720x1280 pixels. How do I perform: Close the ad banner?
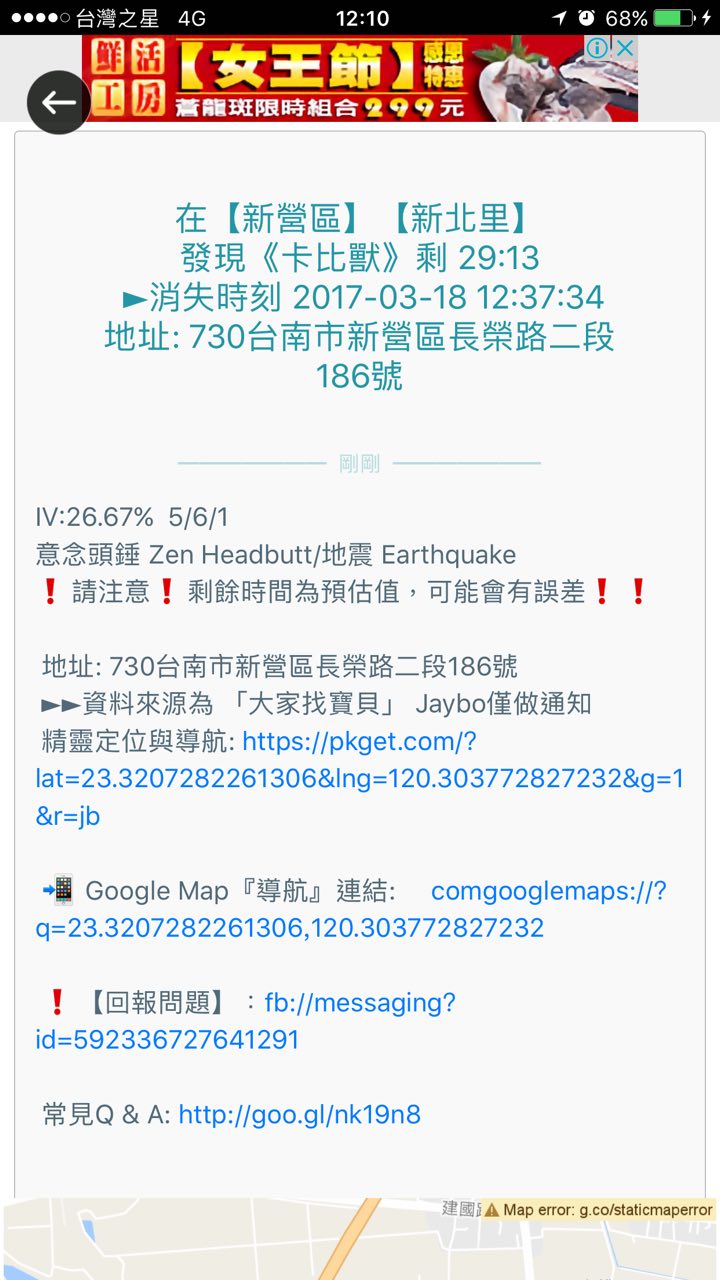tap(625, 48)
